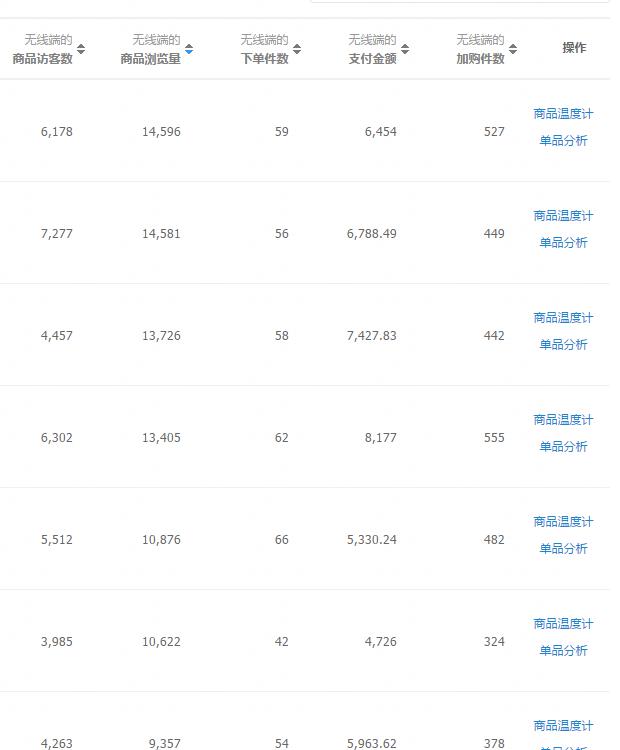This screenshot has height=750, width=620.
Task: Open 单品分析 for the 10,622 views row
Action: coord(563,651)
